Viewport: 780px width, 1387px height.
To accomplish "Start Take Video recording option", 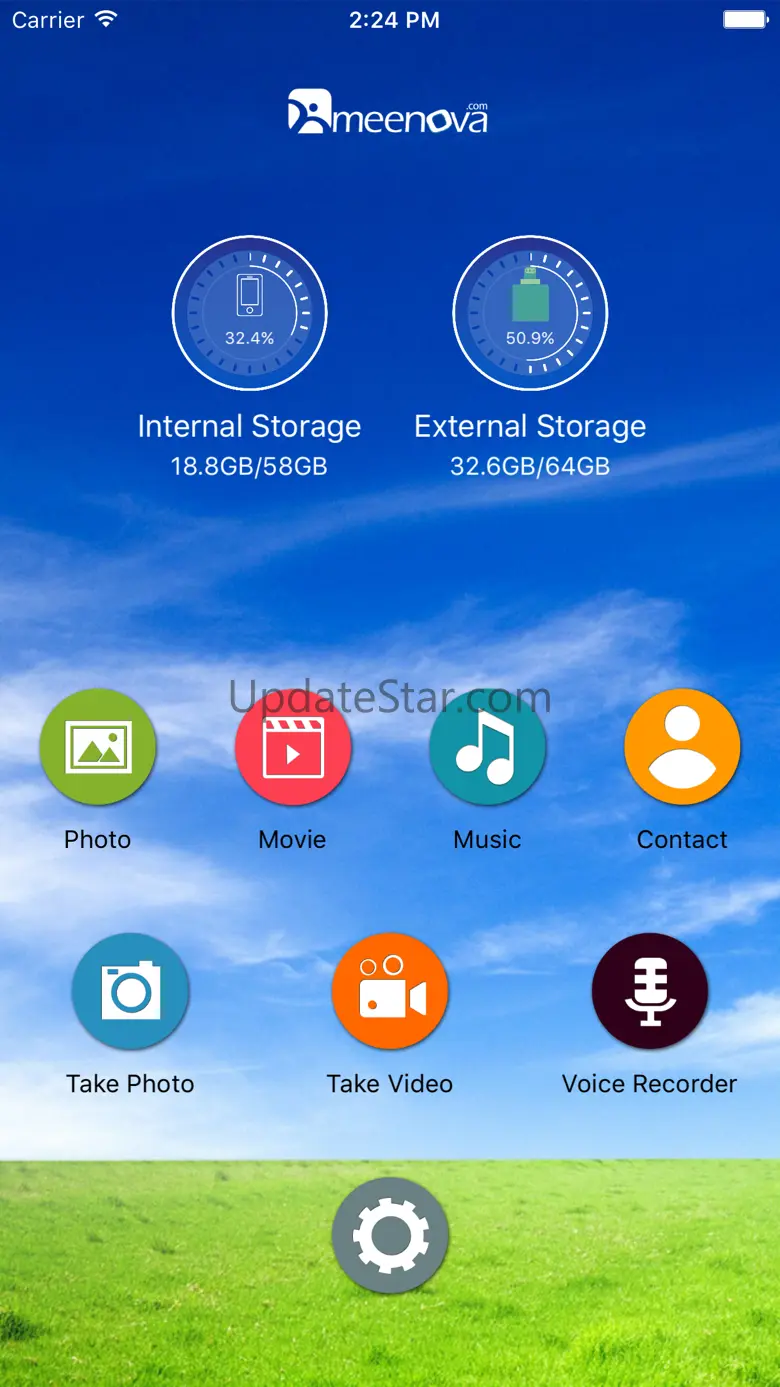I will 390,991.
